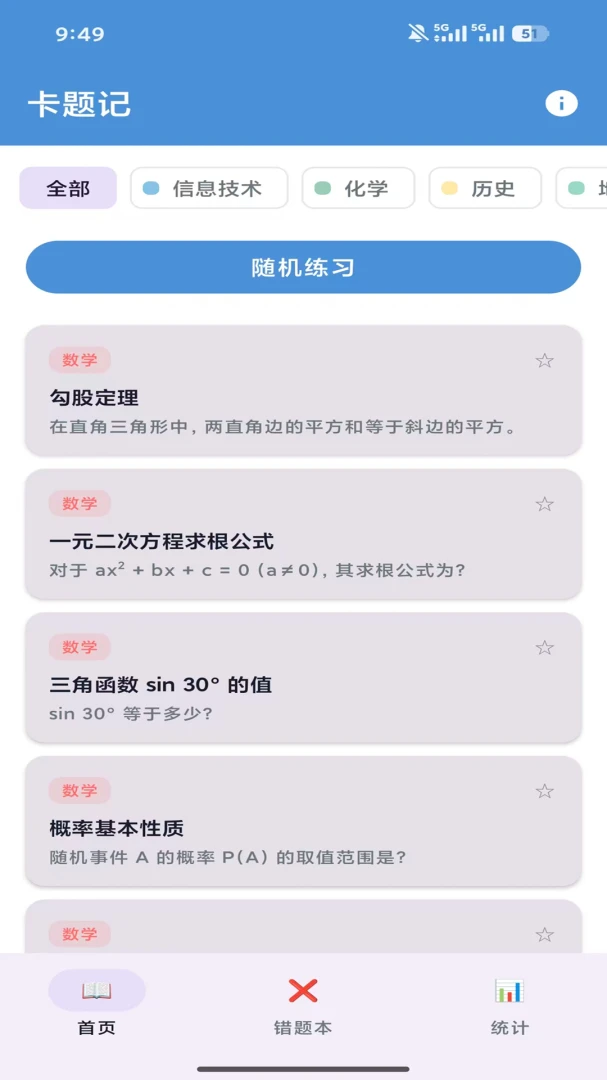
Task: Open the 一元二次方程求根公式 card
Action: [303, 534]
